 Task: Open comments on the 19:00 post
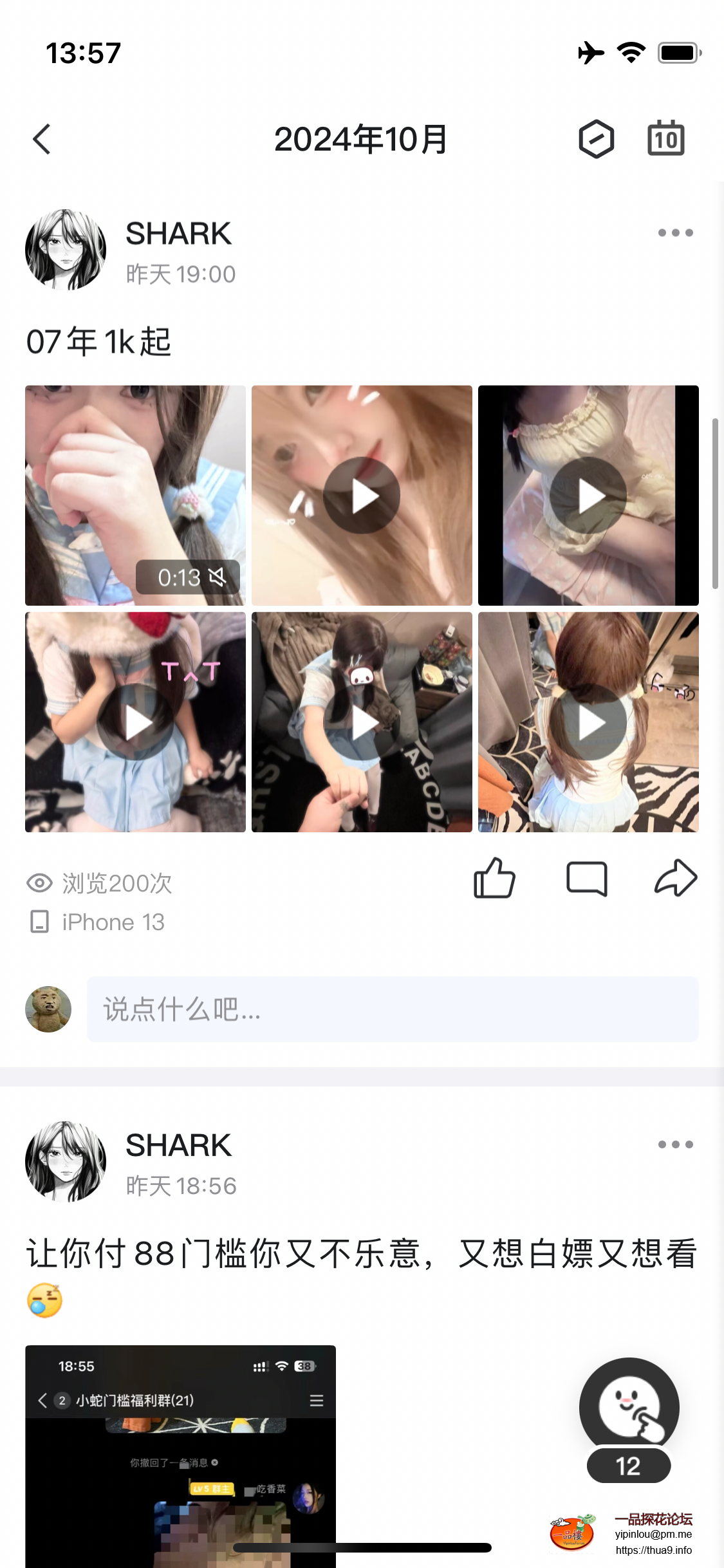586,879
